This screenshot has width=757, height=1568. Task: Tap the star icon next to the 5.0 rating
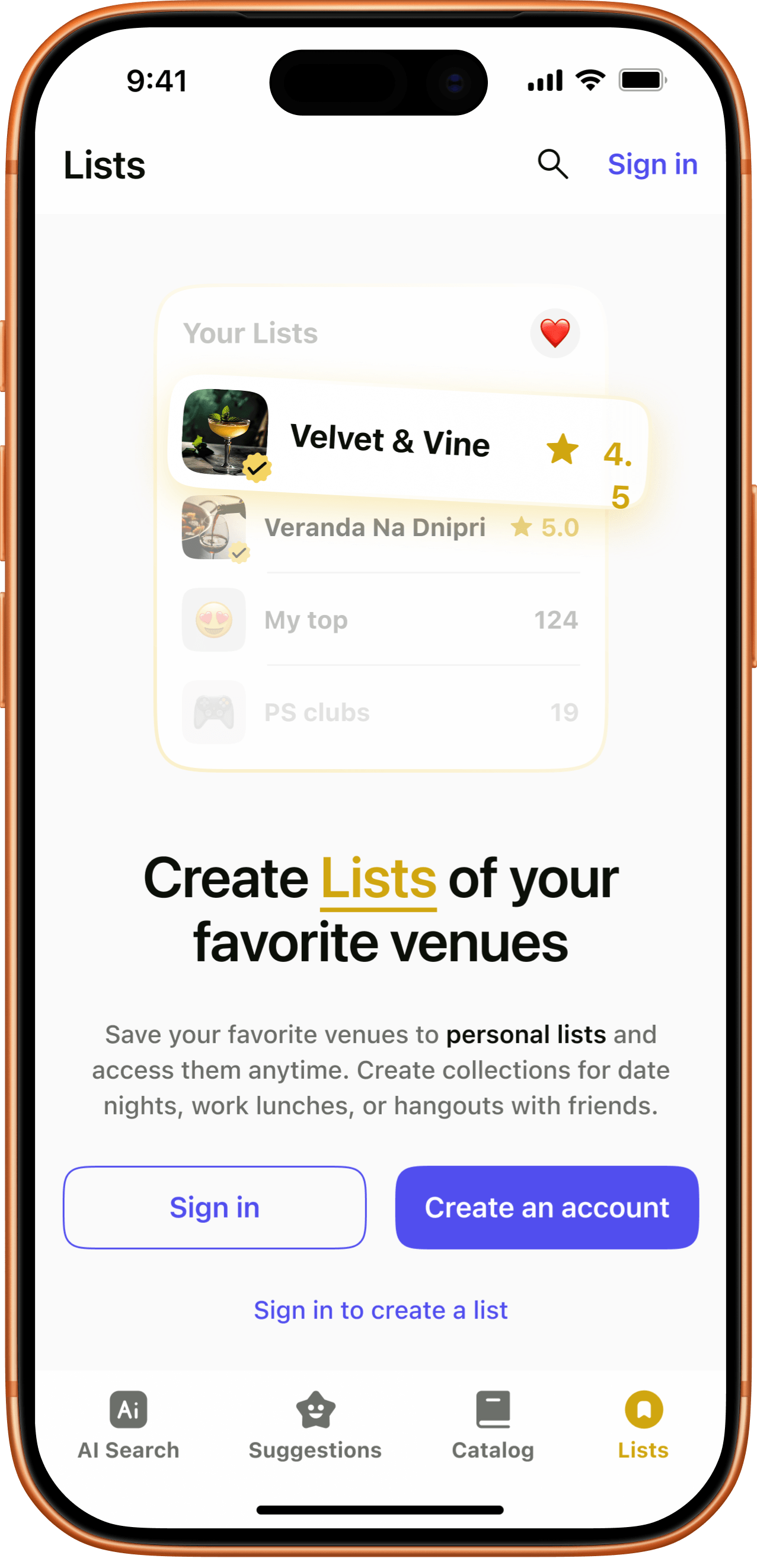click(523, 527)
